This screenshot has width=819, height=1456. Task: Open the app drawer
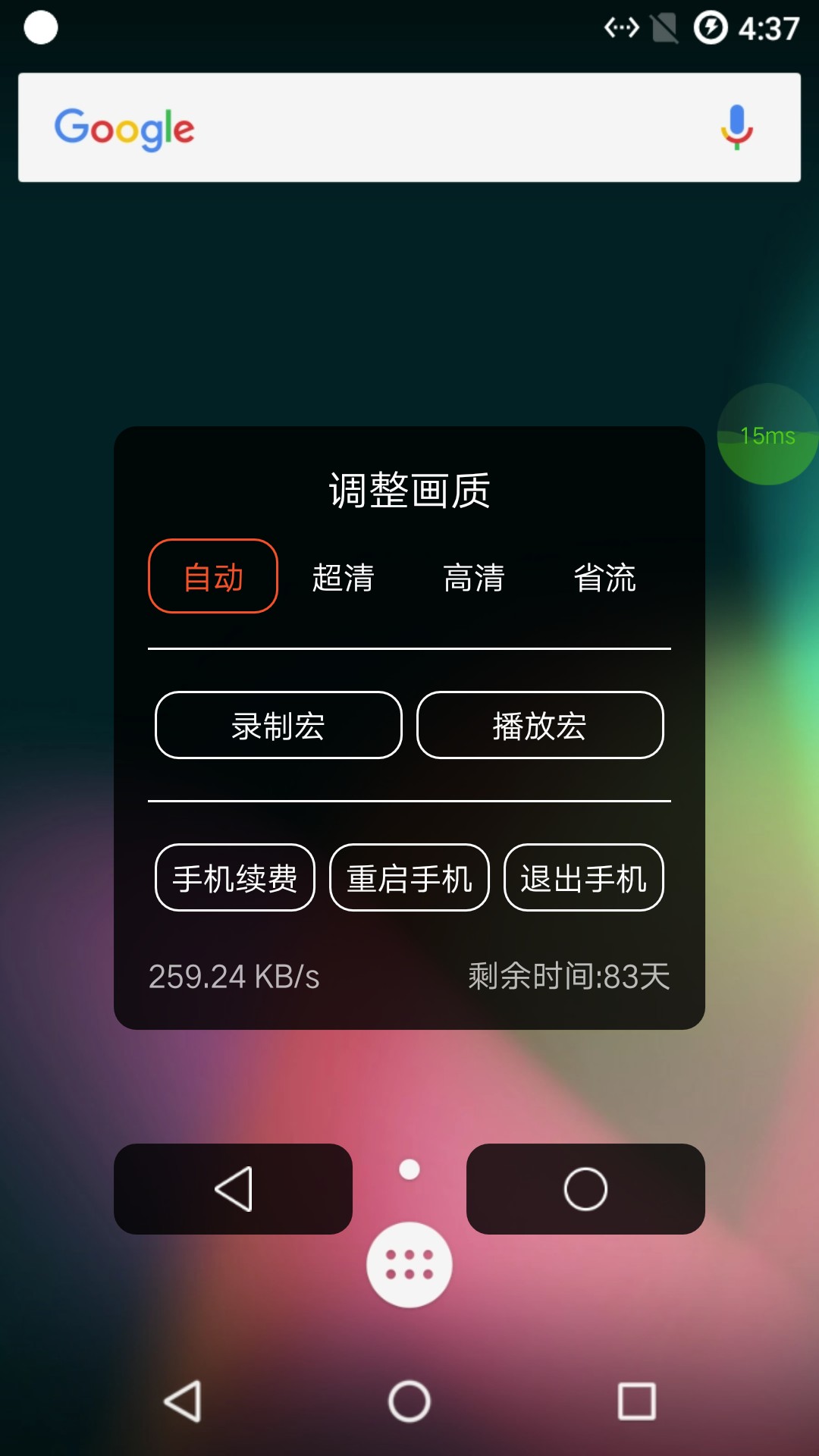pyautogui.click(x=409, y=1265)
